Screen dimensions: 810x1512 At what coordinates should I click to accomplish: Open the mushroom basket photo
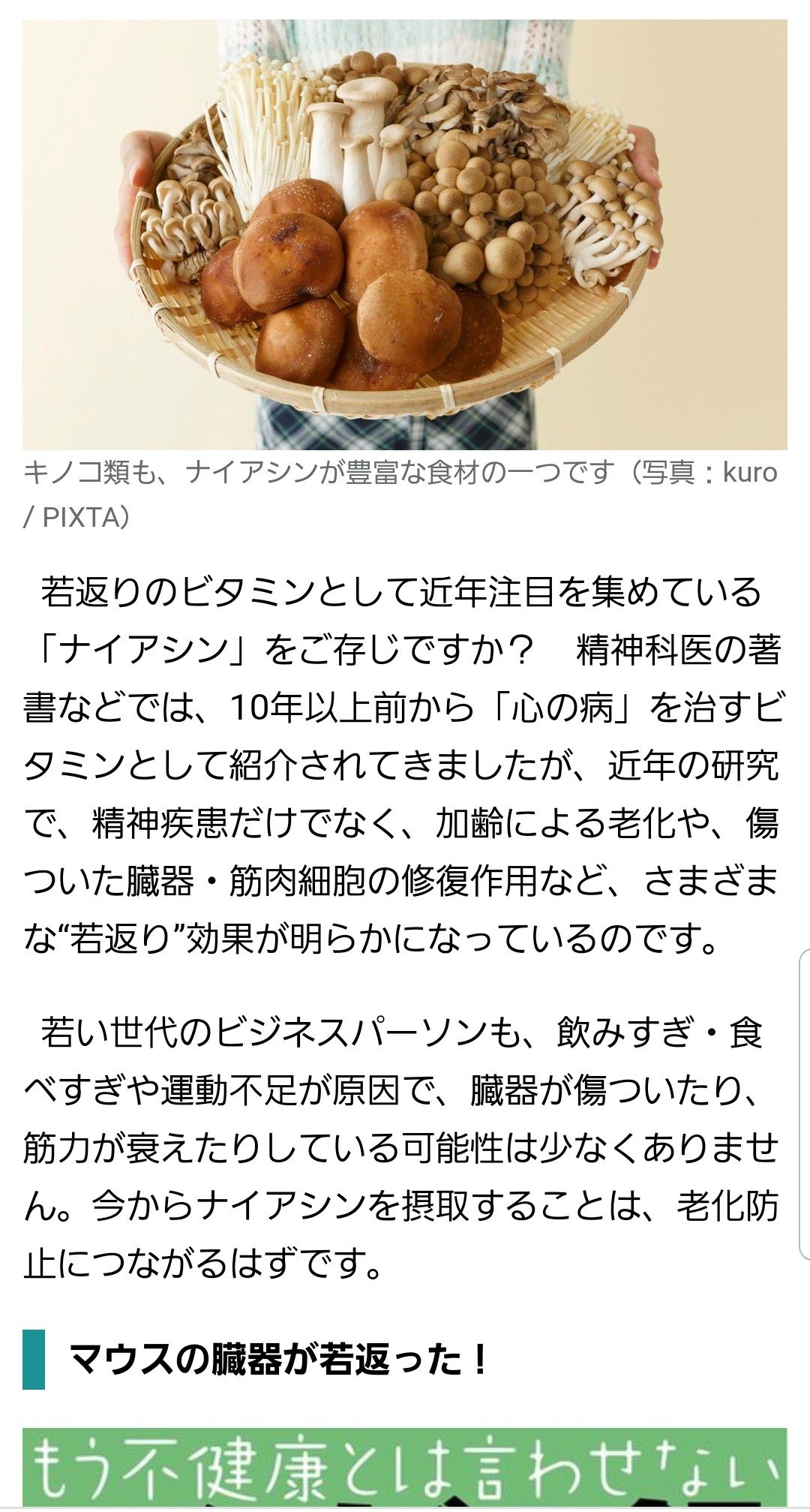point(404,234)
